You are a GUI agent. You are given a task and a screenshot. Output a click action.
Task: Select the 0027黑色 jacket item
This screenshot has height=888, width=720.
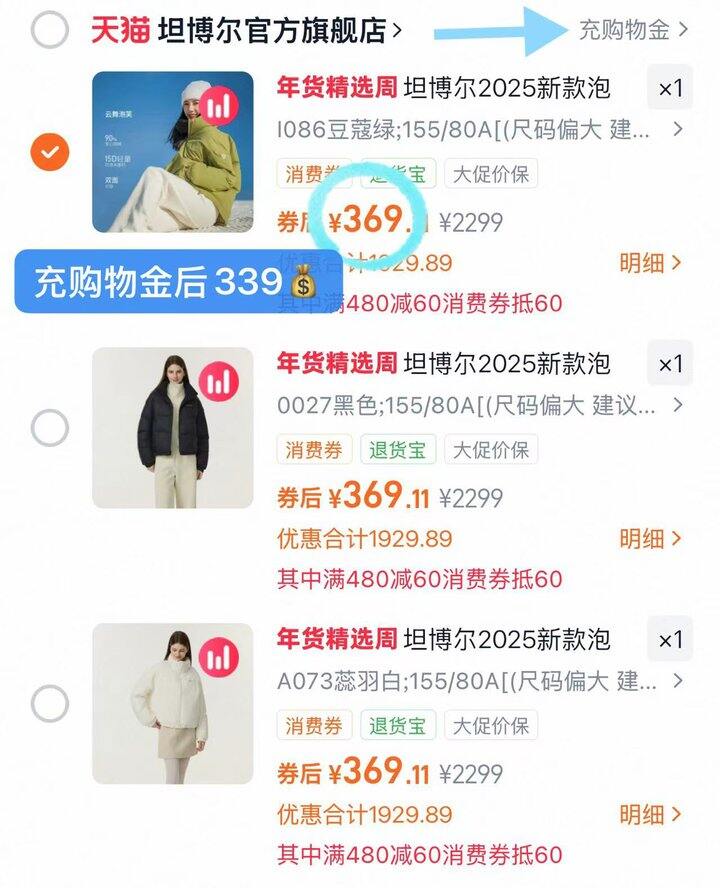pyautogui.click(x=49, y=428)
